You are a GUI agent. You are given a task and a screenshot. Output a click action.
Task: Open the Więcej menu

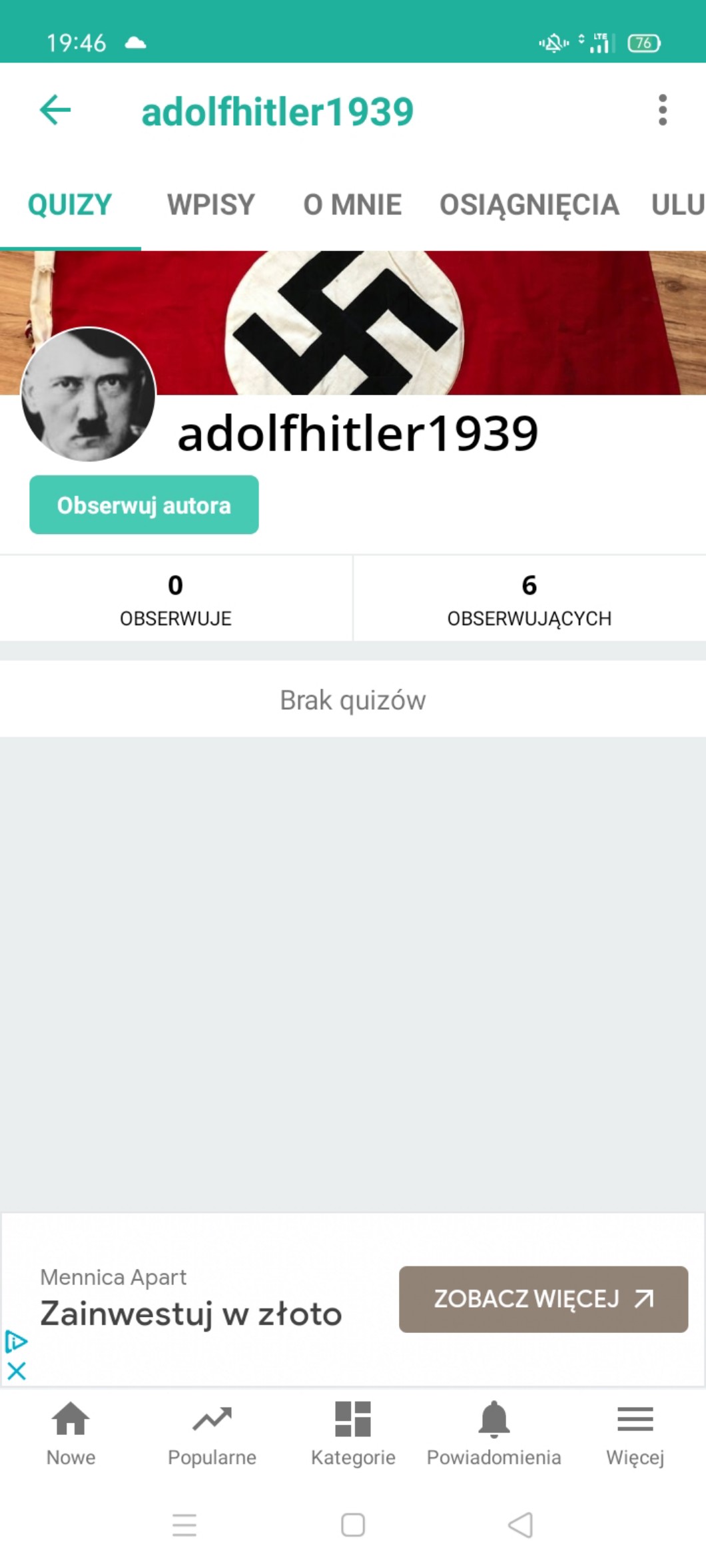point(635,1434)
